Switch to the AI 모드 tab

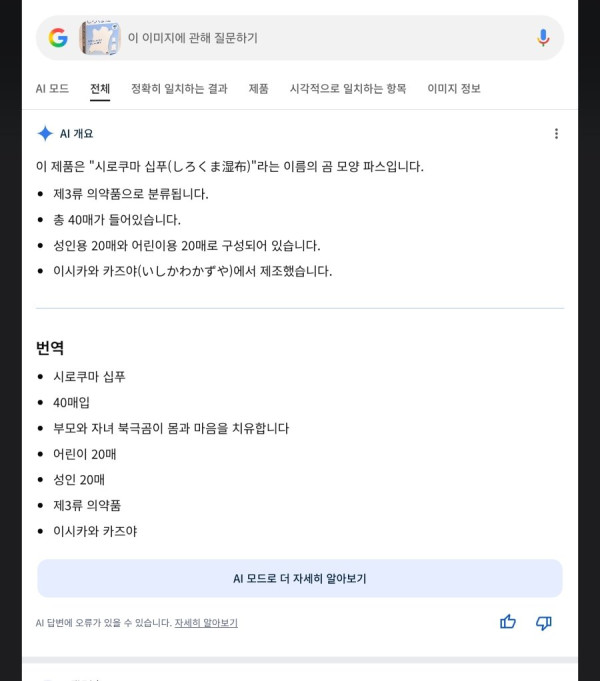tap(52, 88)
